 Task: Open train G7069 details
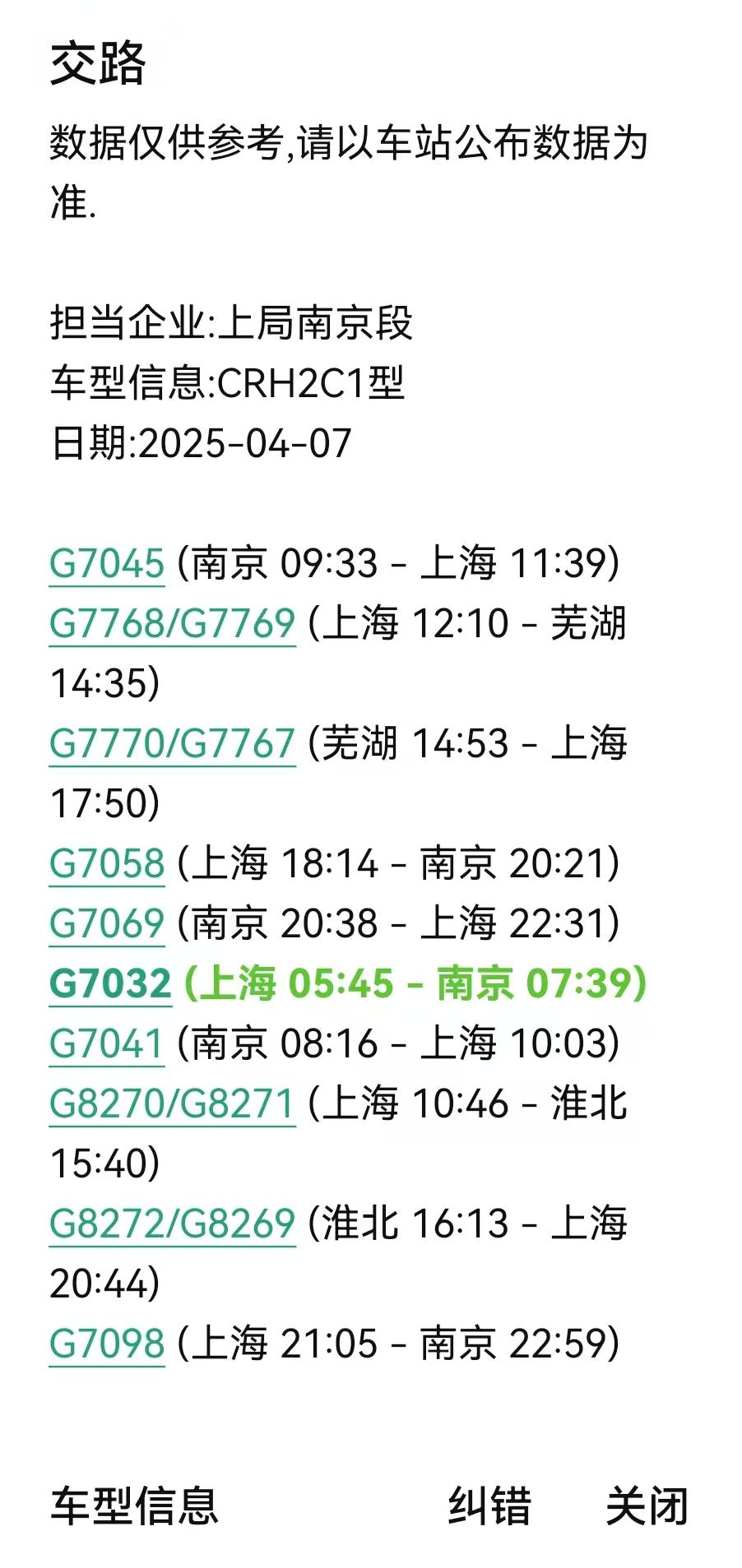107,924
